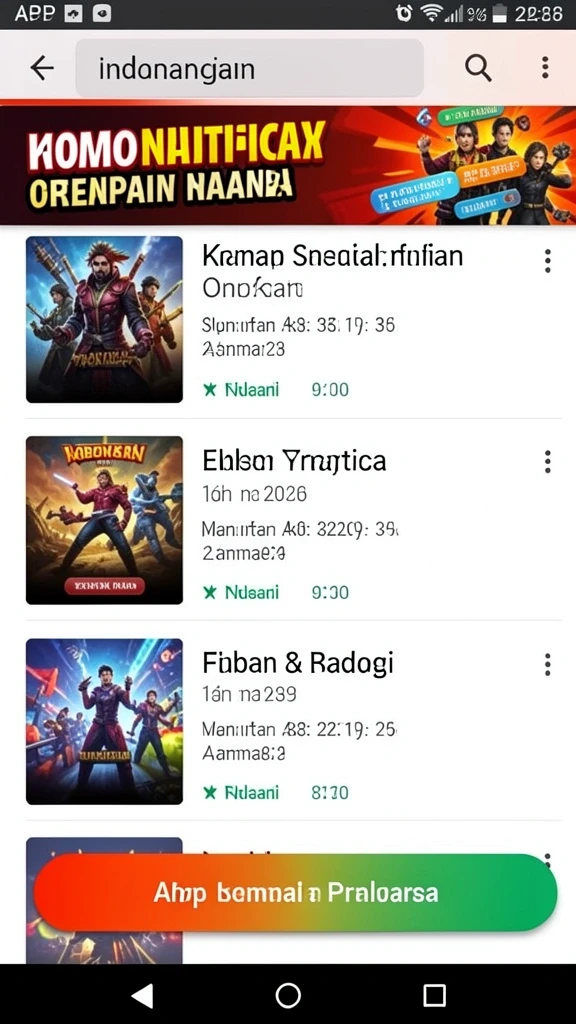Go back using the app bar arrow
The image size is (576, 1024).
[x=42, y=68]
